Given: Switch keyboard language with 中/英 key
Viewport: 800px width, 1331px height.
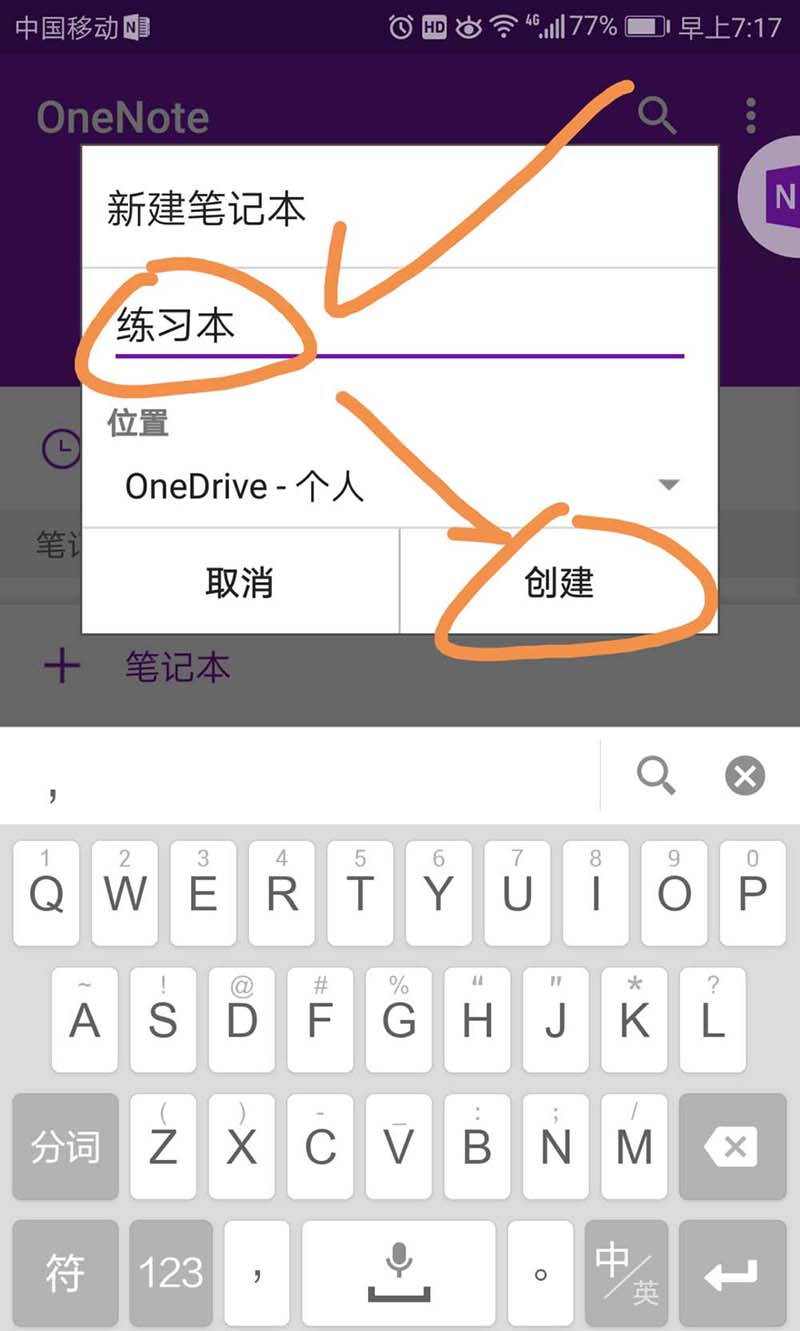Looking at the screenshot, I should coord(626,1271).
